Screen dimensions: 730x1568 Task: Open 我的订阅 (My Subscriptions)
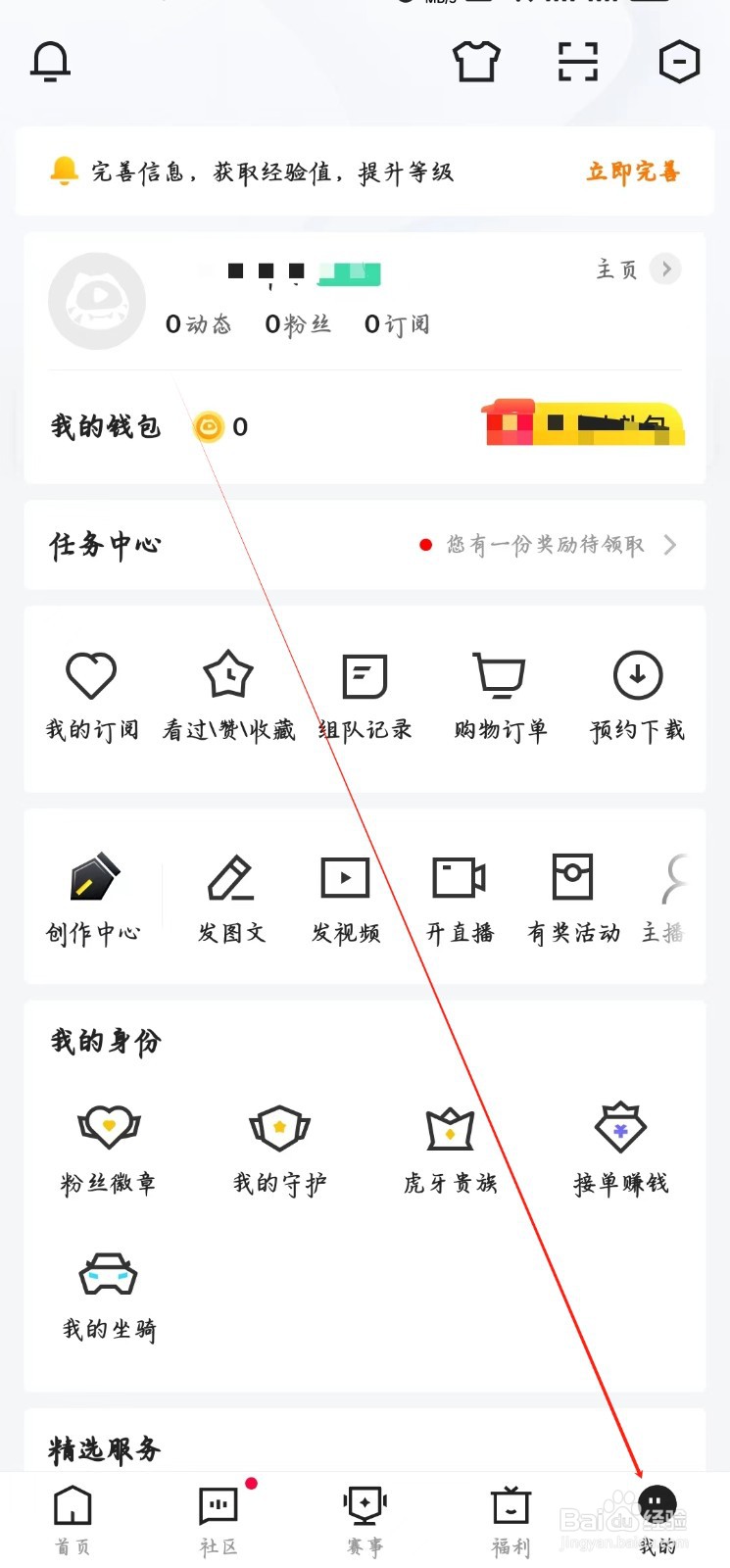coord(91,696)
